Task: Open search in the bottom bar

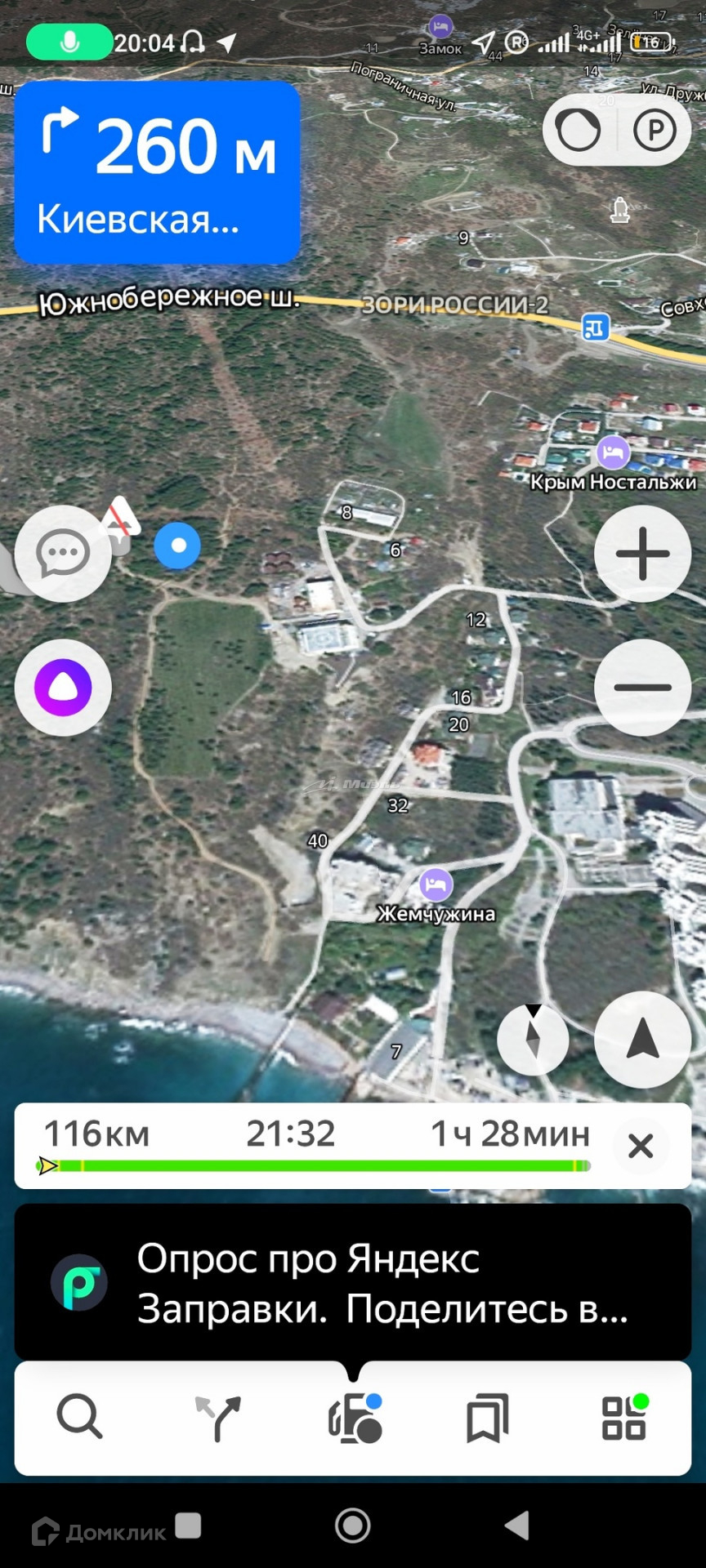Action: (x=79, y=1418)
